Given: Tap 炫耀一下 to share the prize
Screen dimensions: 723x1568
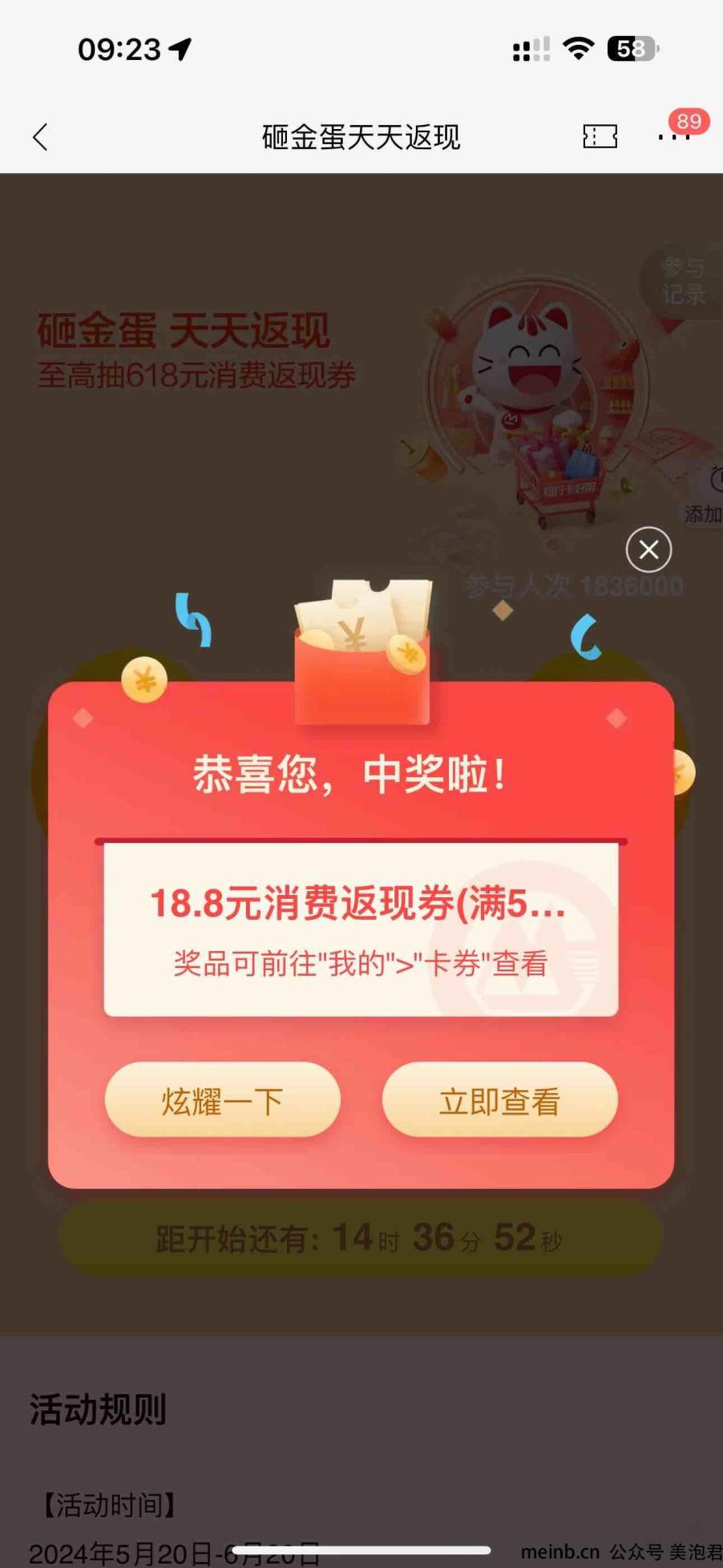Looking at the screenshot, I should pyautogui.click(x=222, y=1101).
